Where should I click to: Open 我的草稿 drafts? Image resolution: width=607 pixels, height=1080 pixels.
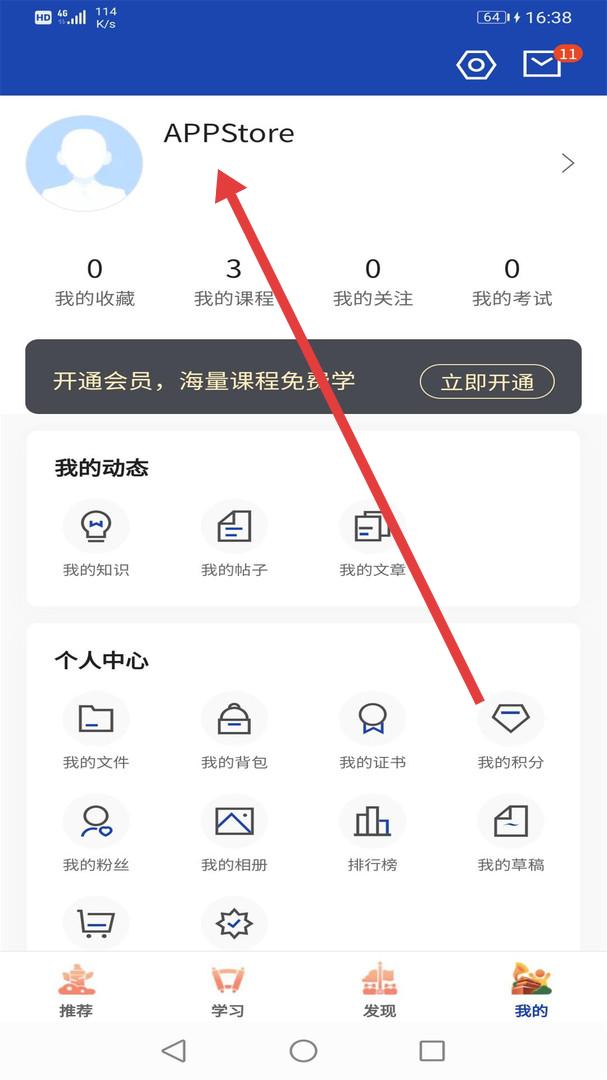(x=510, y=835)
